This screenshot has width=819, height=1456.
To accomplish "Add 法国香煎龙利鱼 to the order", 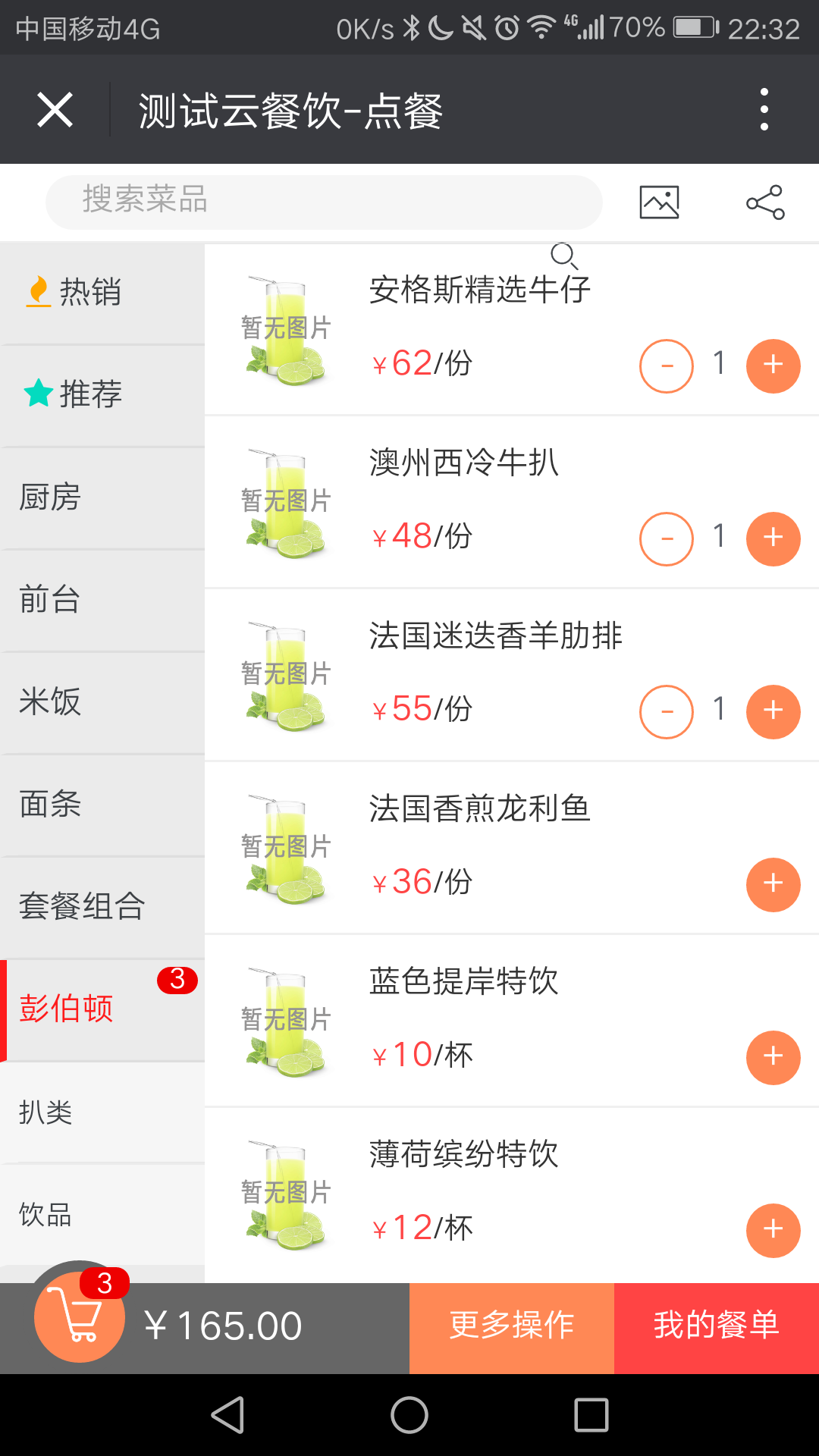I will click(x=773, y=884).
